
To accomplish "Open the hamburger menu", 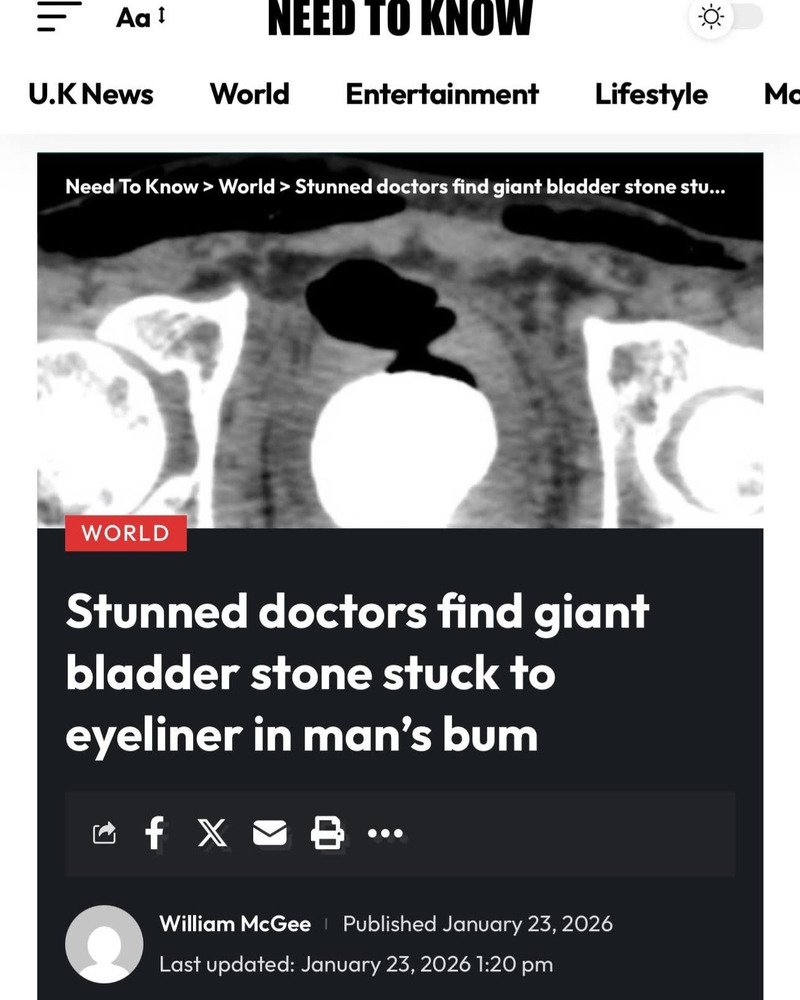I will pos(58,17).
